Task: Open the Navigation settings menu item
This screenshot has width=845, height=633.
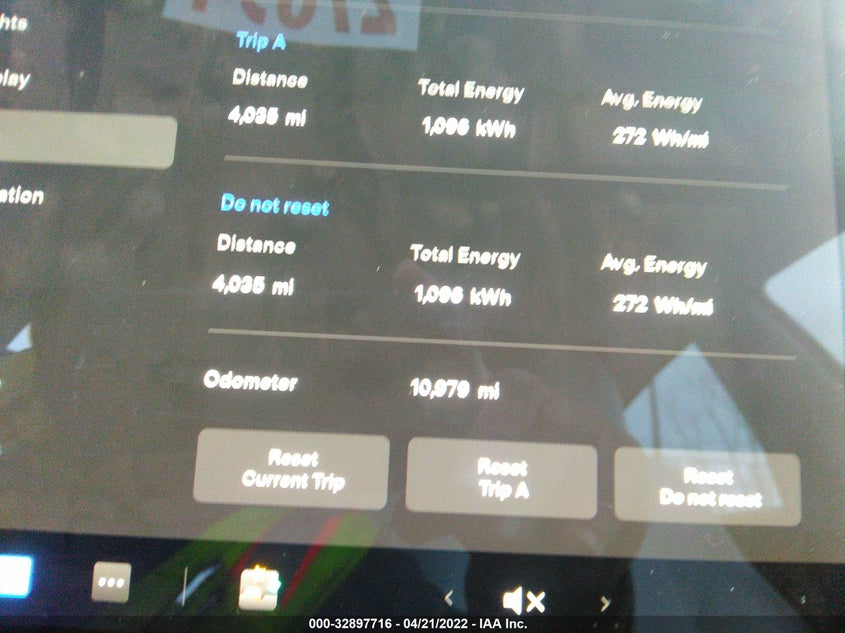Action: point(22,195)
